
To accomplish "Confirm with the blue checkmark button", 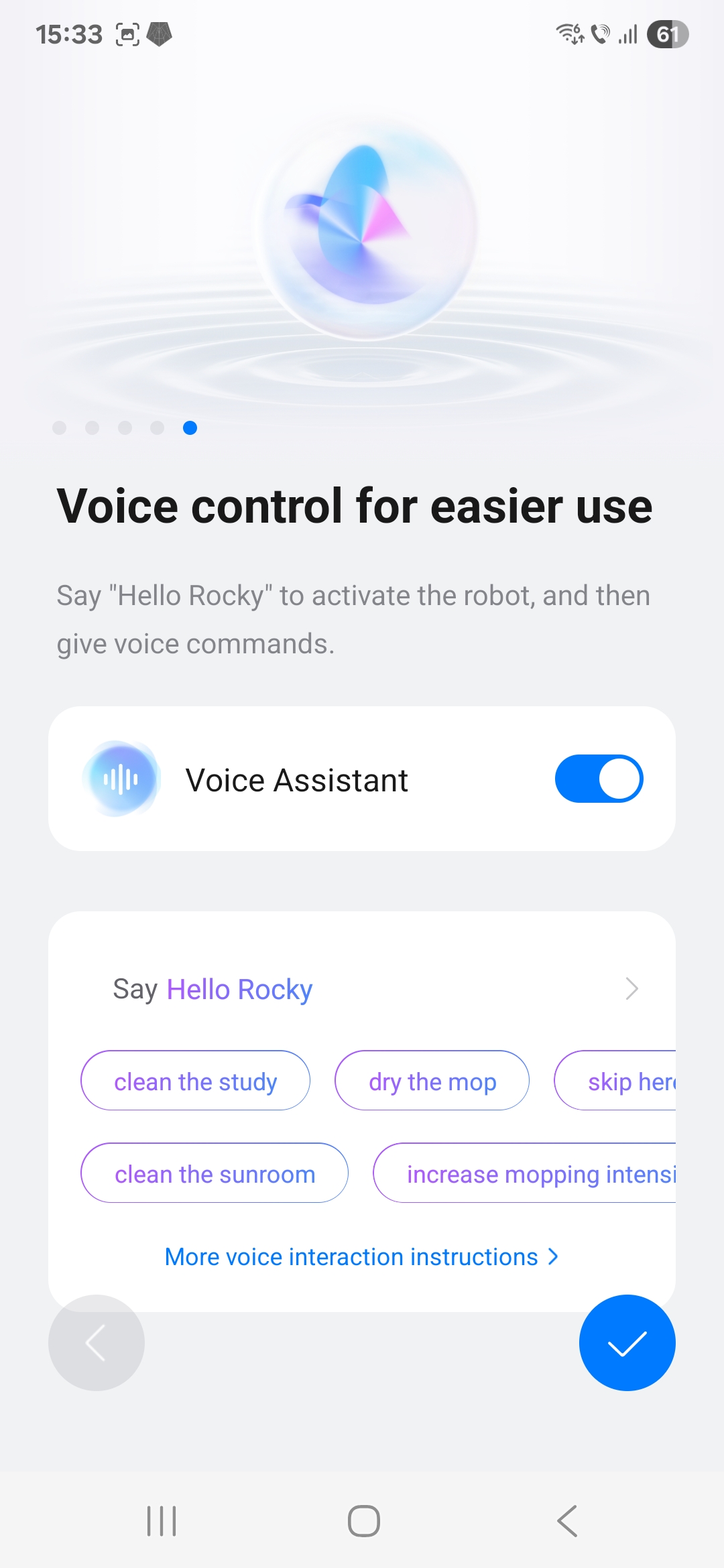I will coord(627,1343).
